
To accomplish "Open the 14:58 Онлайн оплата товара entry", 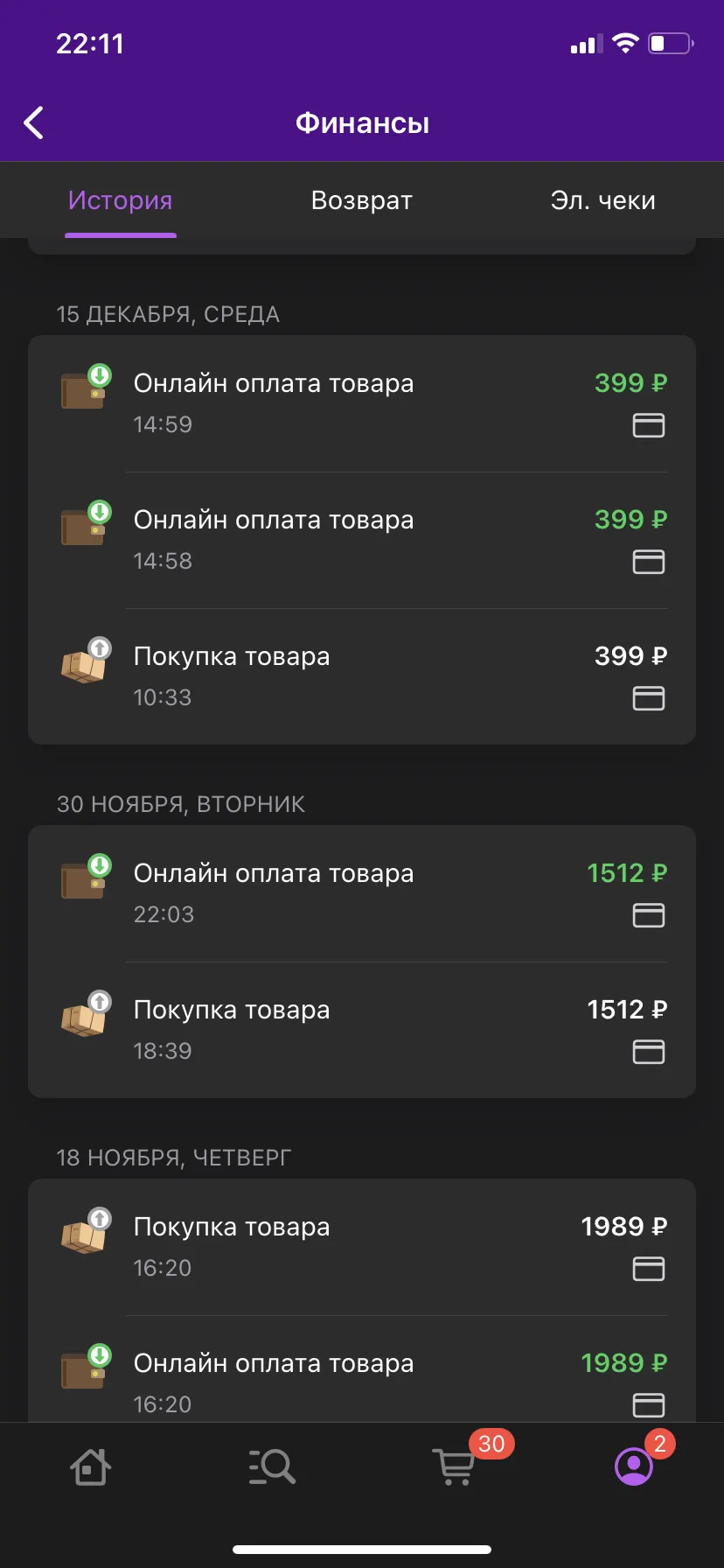I will click(x=362, y=541).
